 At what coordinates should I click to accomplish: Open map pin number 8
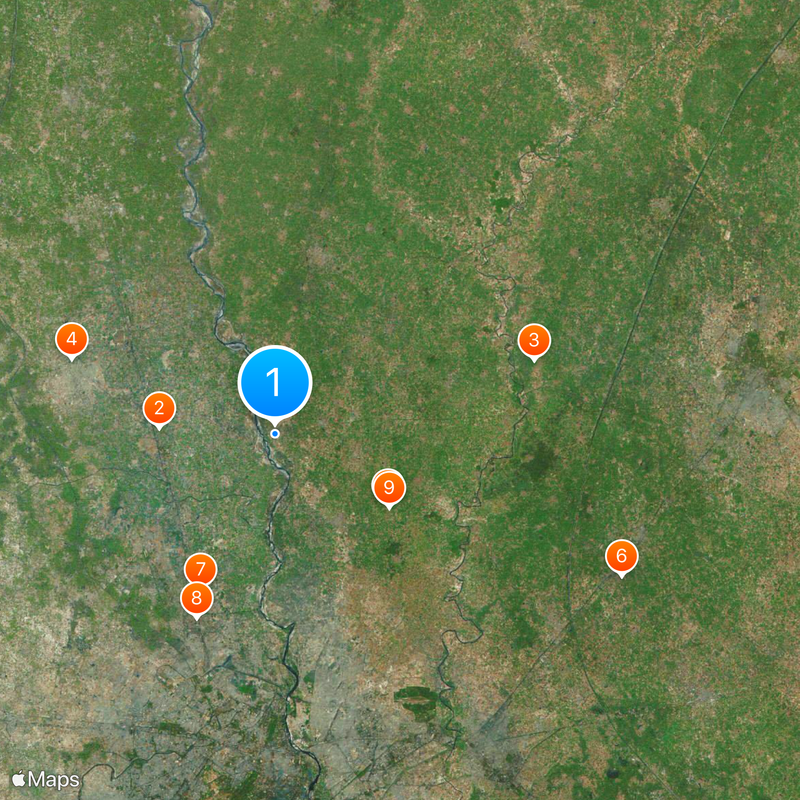point(197,599)
